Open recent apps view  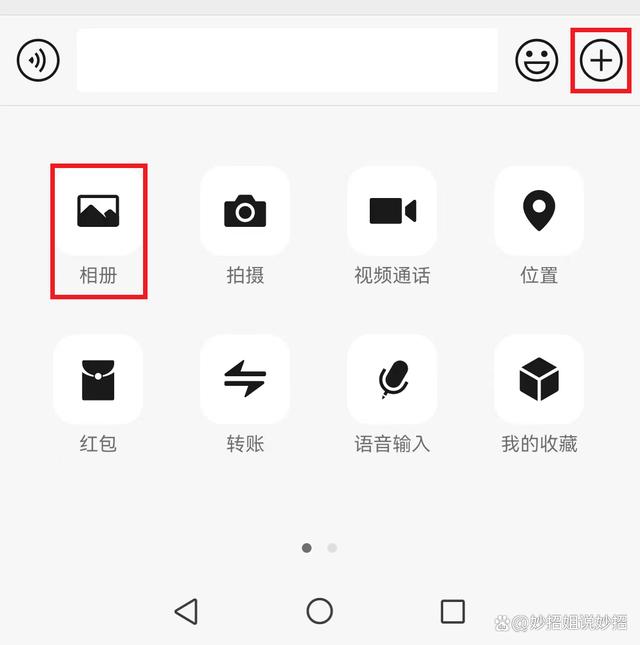point(453,611)
